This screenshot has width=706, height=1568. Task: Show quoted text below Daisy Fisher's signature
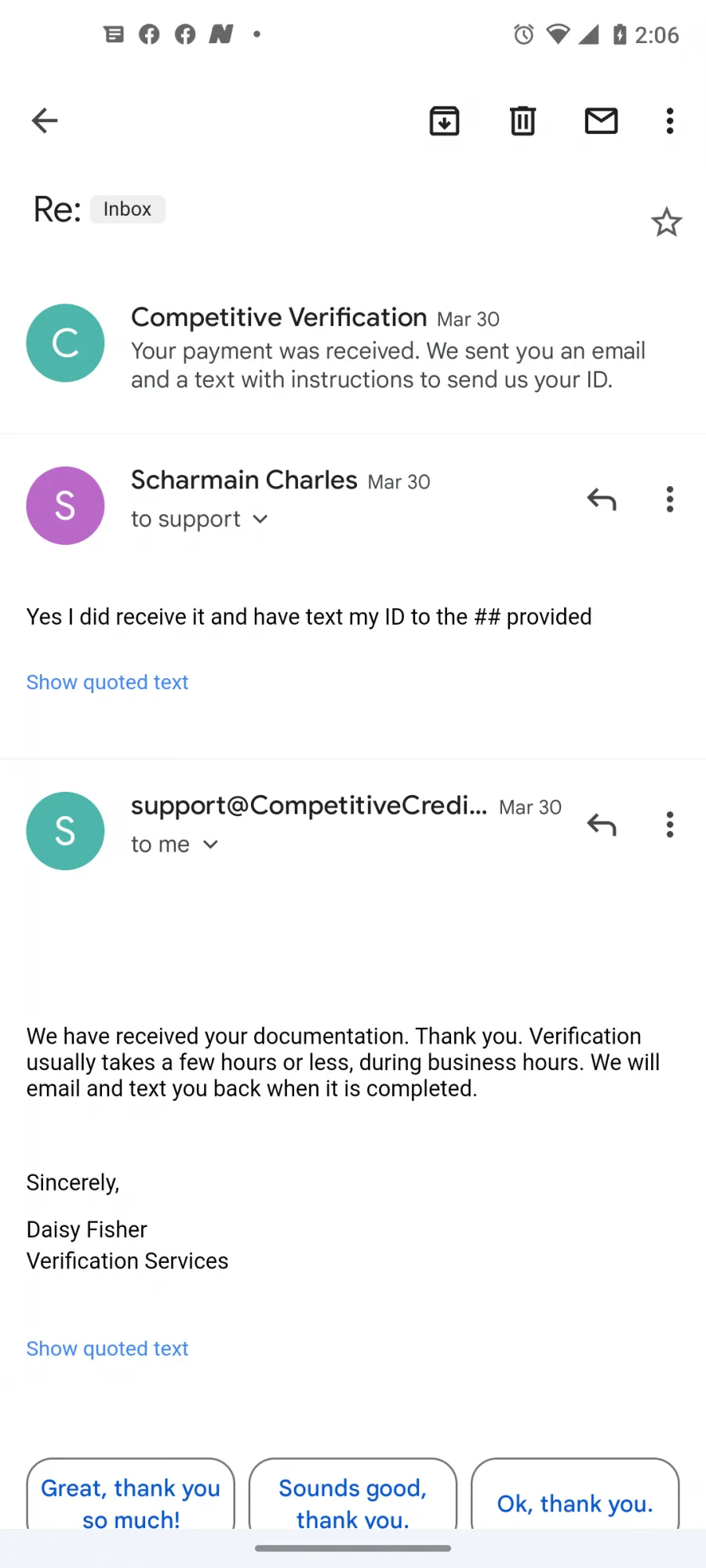coord(107,1348)
